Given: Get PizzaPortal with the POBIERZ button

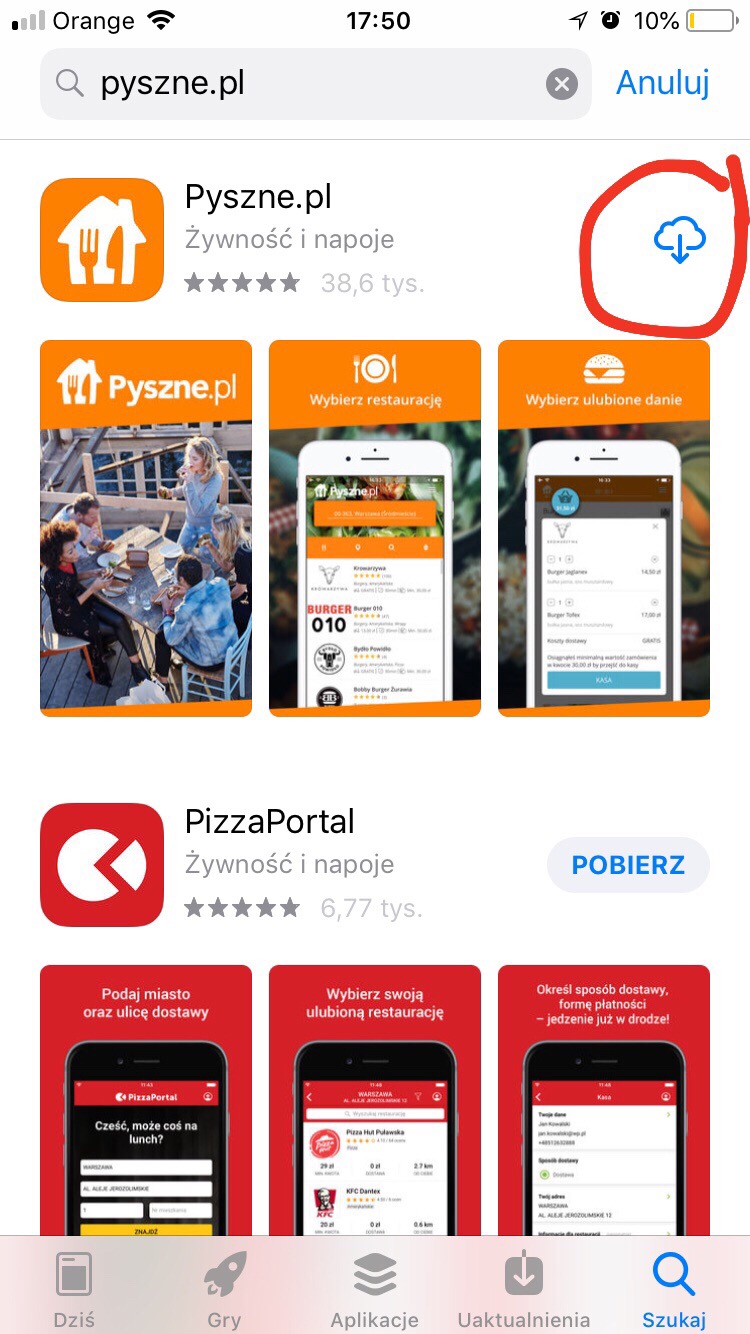Looking at the screenshot, I should click(x=628, y=865).
